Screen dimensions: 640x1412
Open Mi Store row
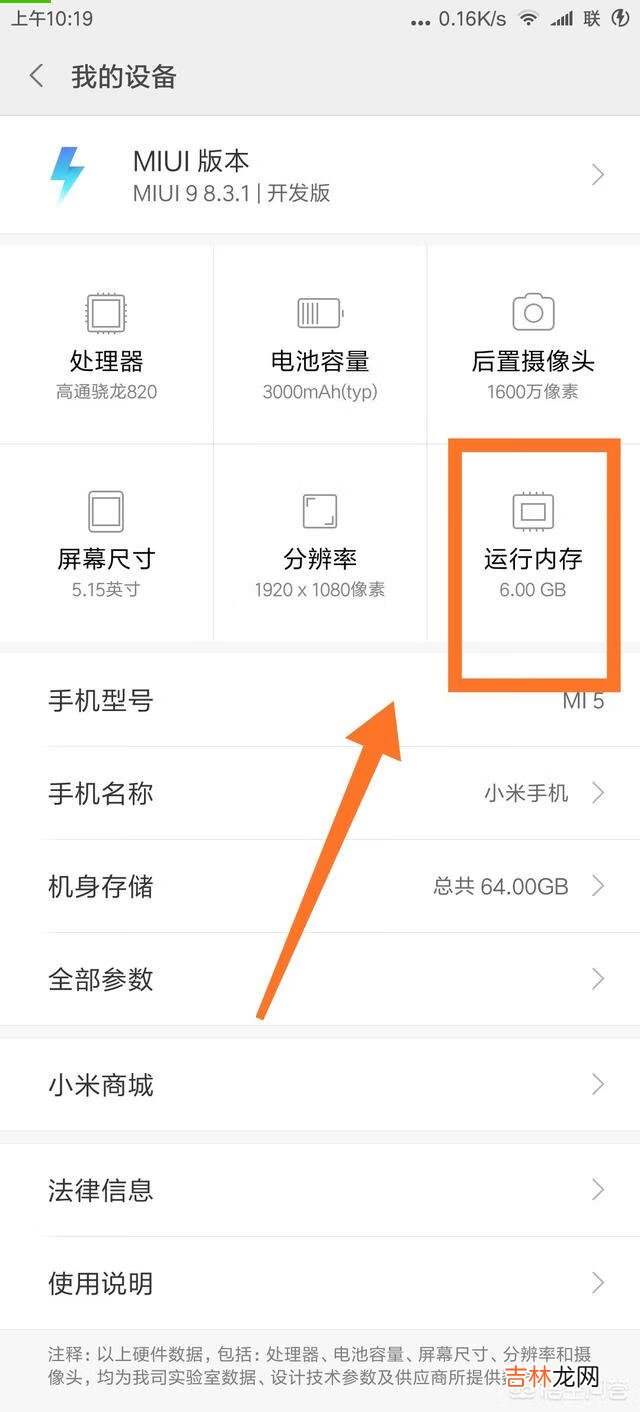(x=320, y=1085)
